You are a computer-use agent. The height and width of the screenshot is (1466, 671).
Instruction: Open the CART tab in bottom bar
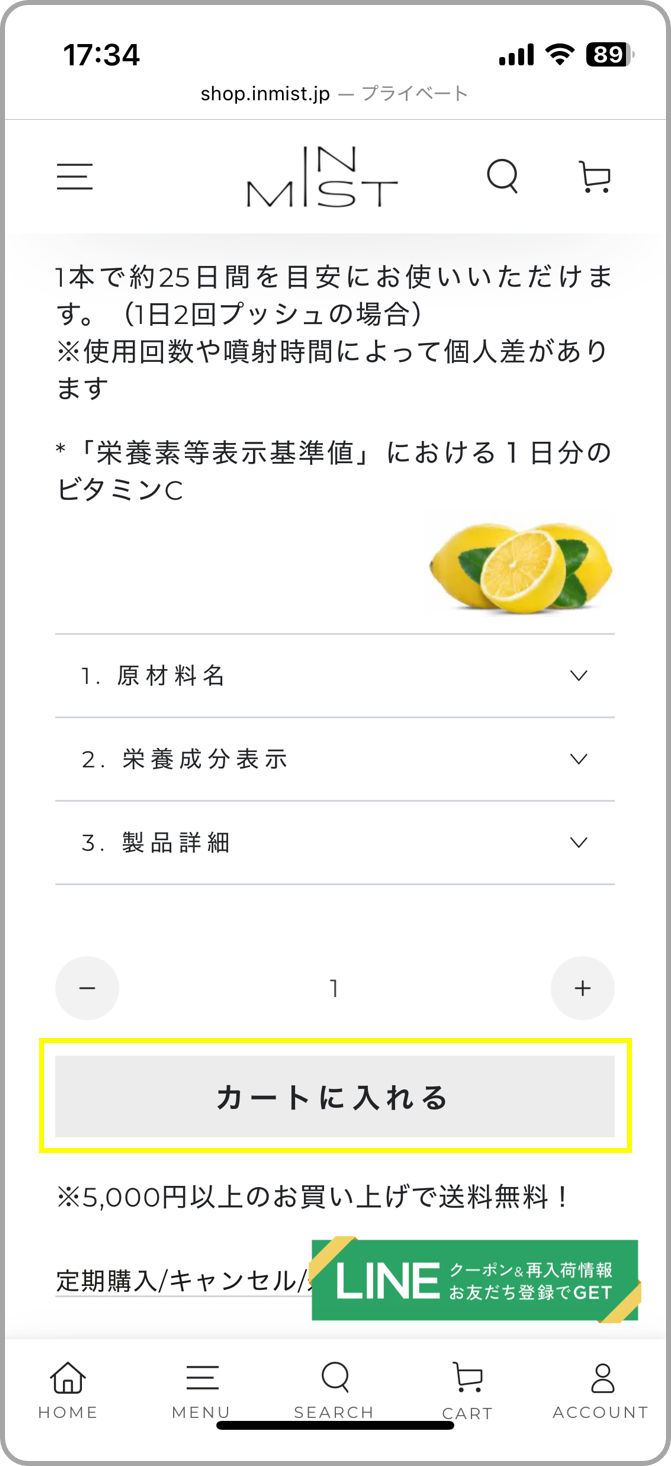467,1390
